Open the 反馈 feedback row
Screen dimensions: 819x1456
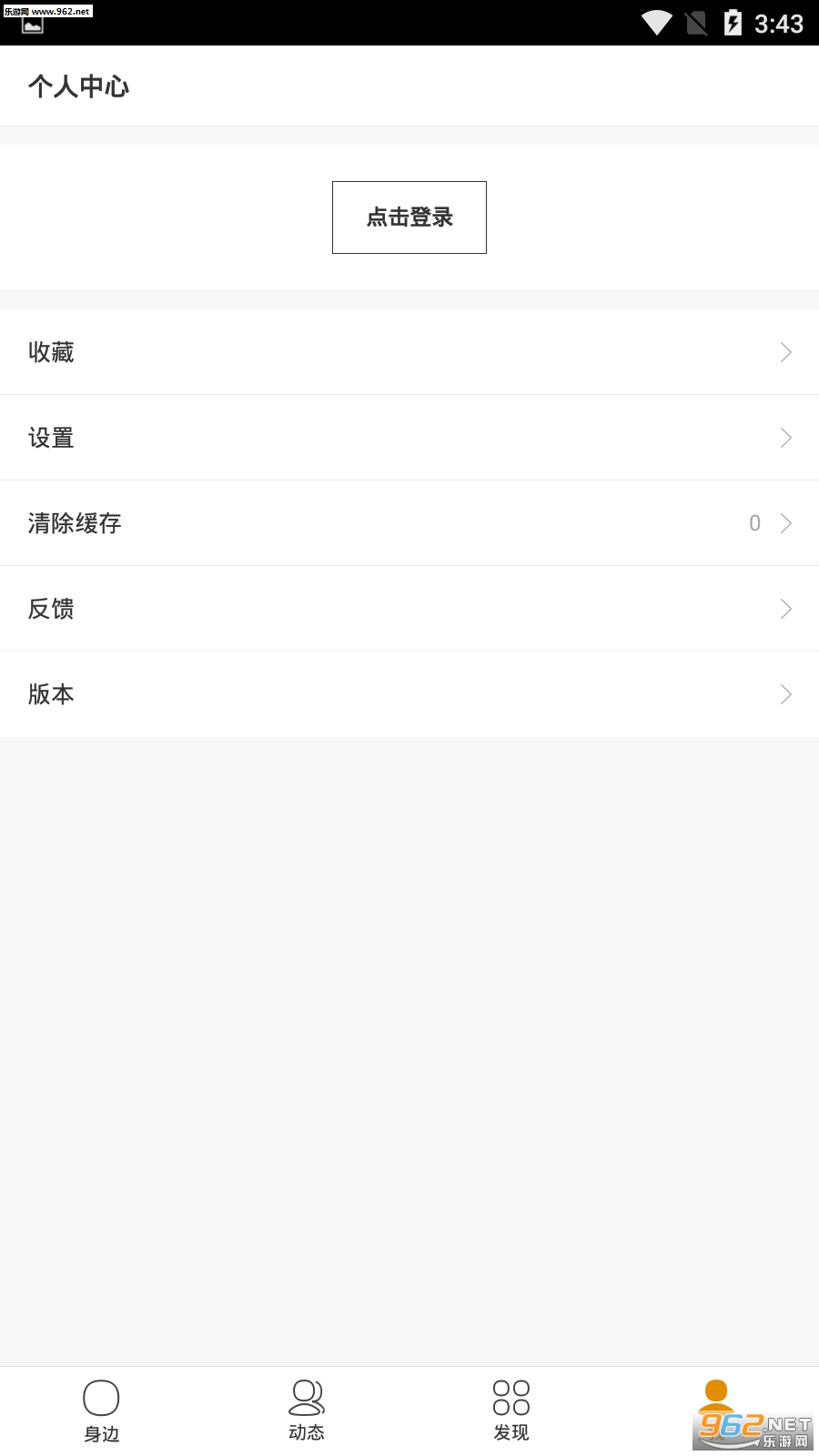[409, 609]
